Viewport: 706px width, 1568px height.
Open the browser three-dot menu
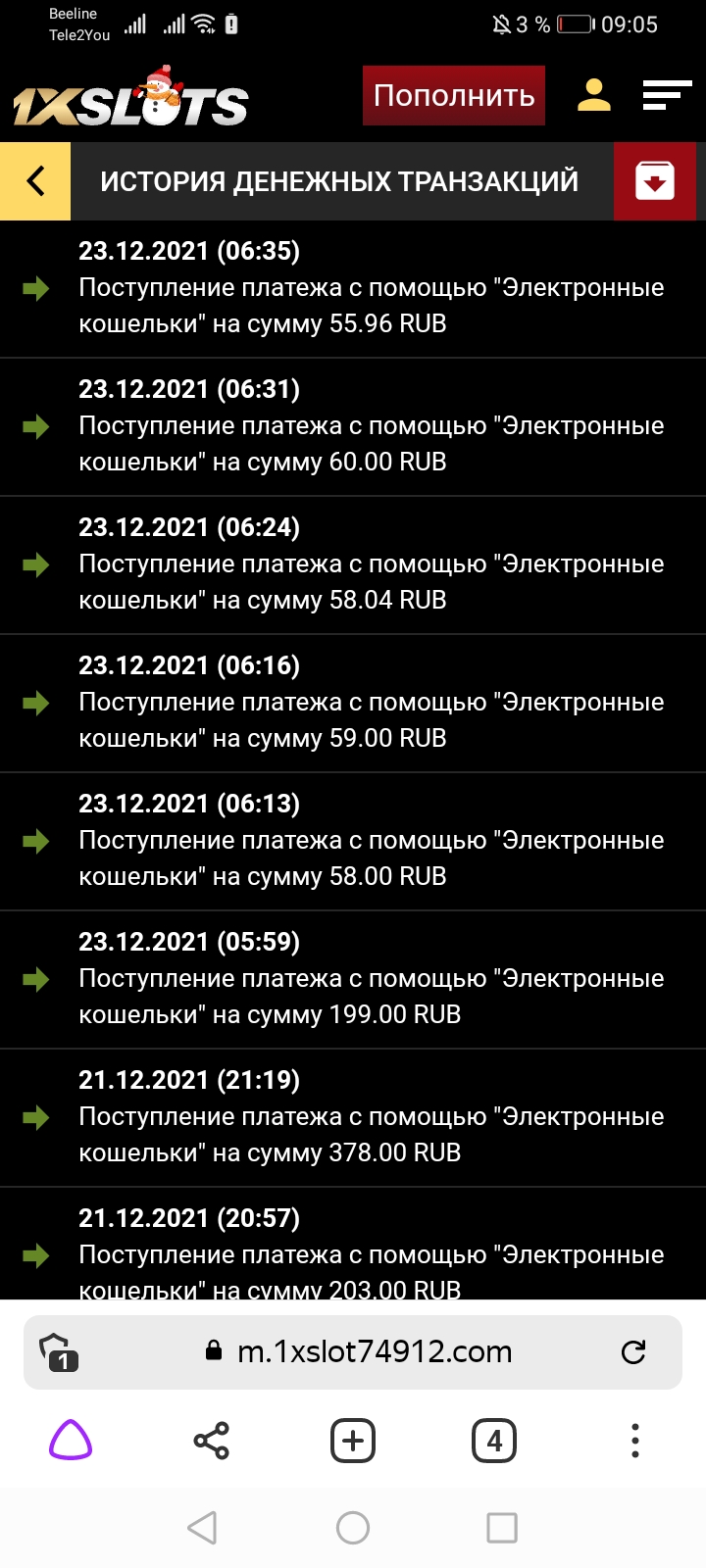635,1441
